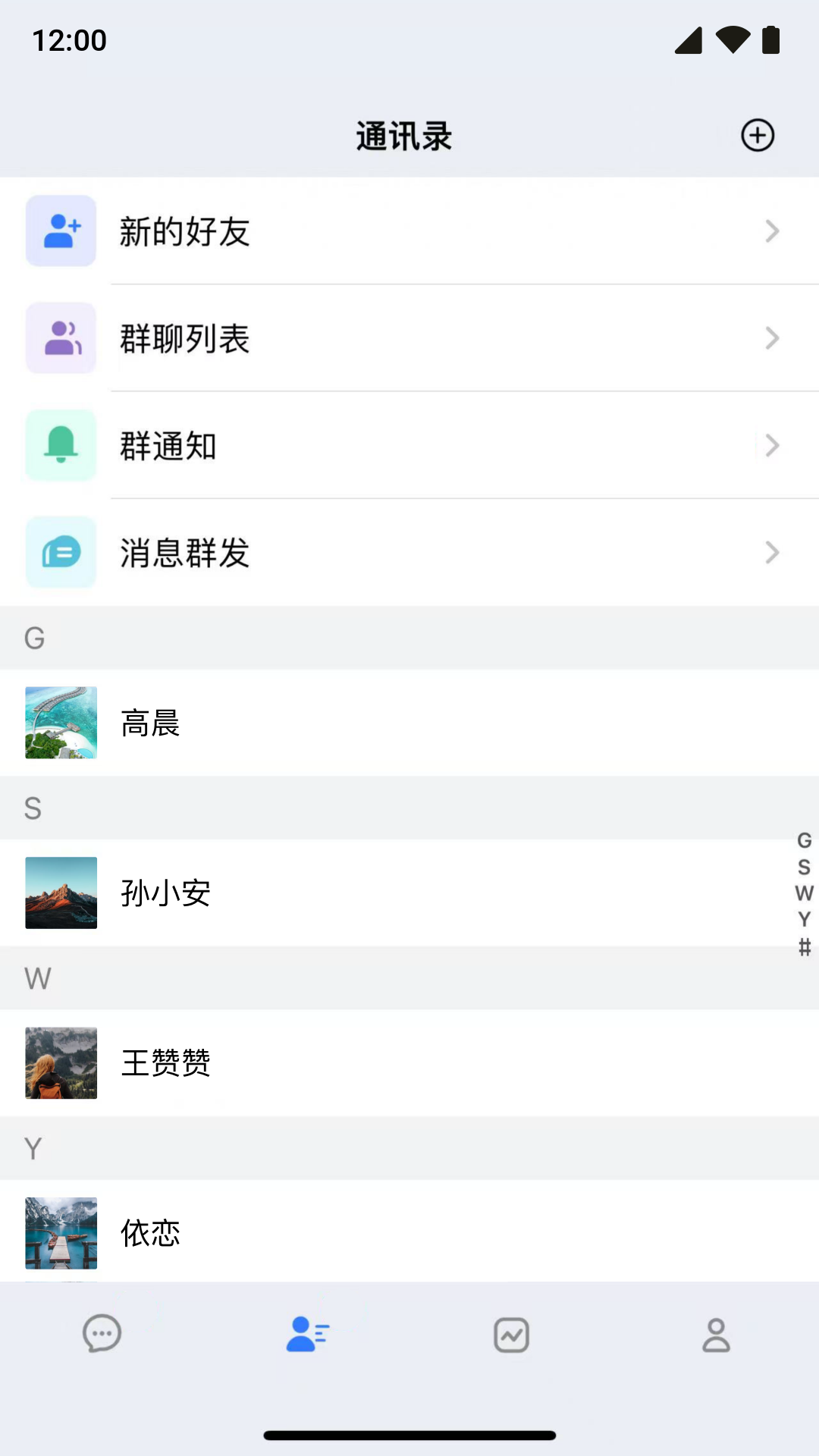Switch to the messages chat tab
819x1456 pixels.
(x=102, y=1334)
